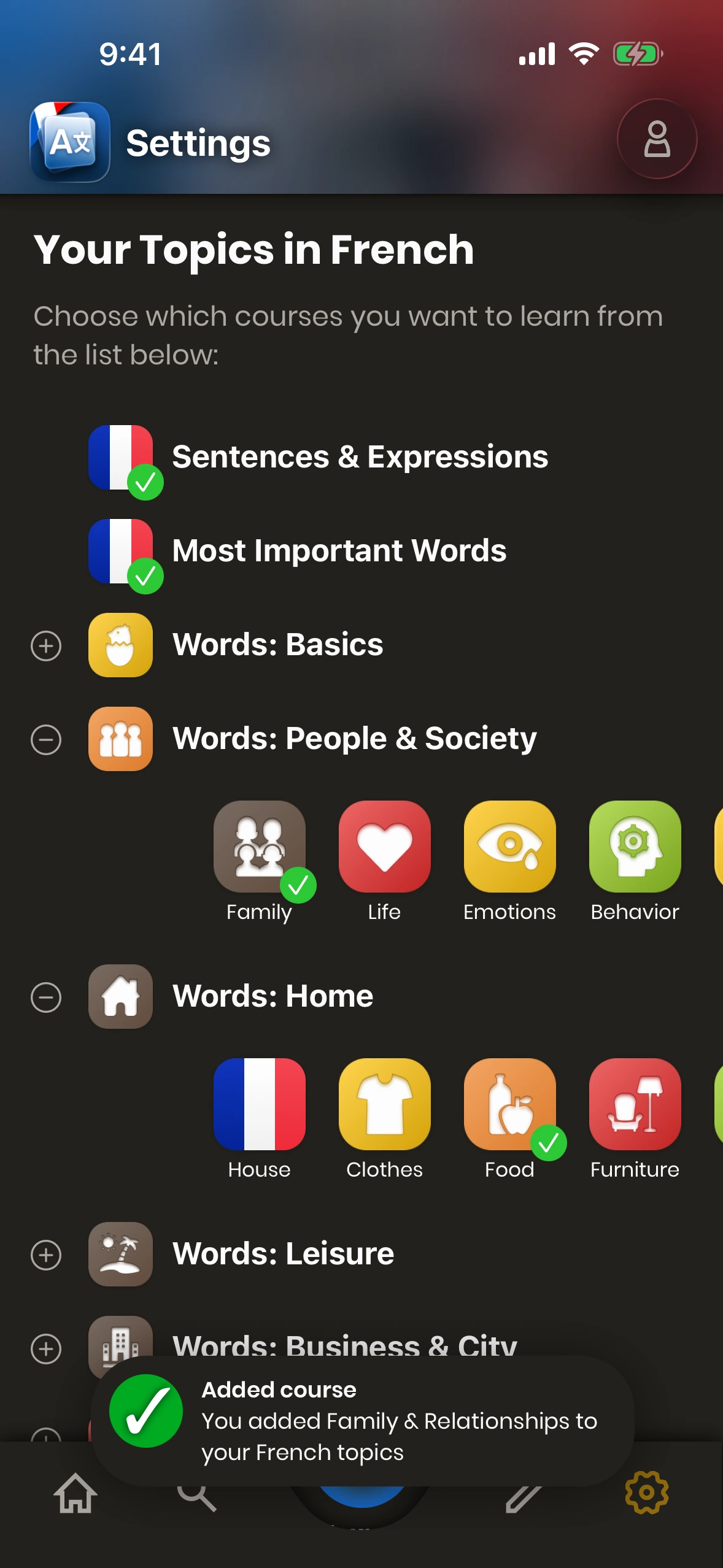723x1568 pixels.
Task: Select the Emotions topic
Action: 510,847
